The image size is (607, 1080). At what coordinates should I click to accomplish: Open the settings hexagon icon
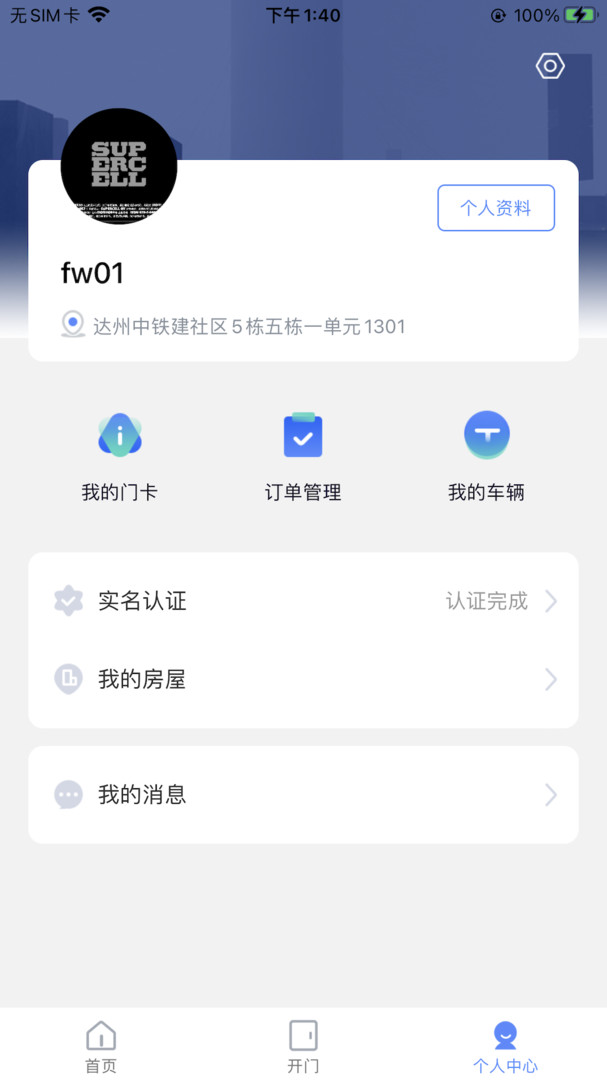tap(550, 66)
